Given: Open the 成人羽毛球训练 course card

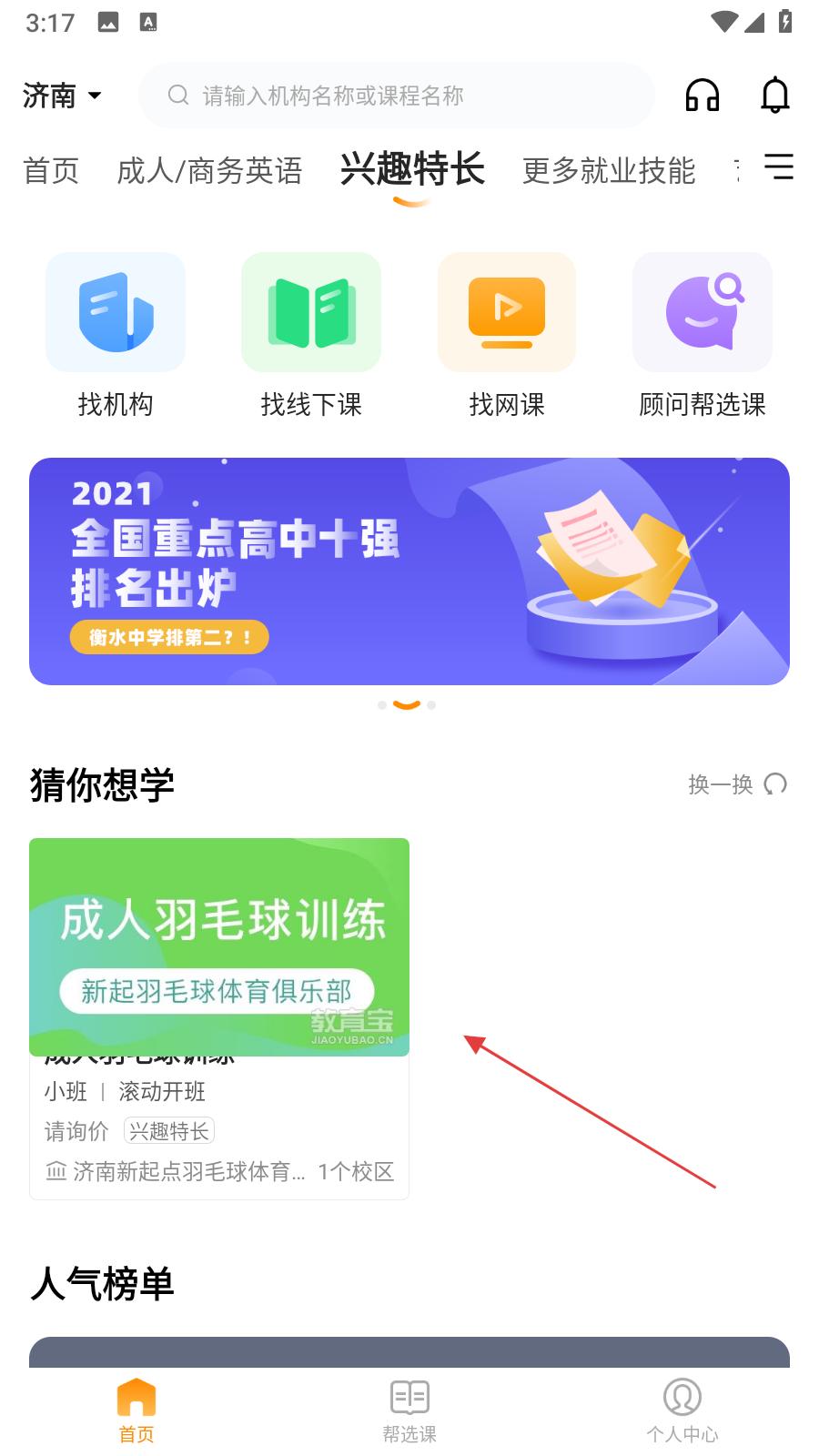Looking at the screenshot, I should tap(219, 1017).
